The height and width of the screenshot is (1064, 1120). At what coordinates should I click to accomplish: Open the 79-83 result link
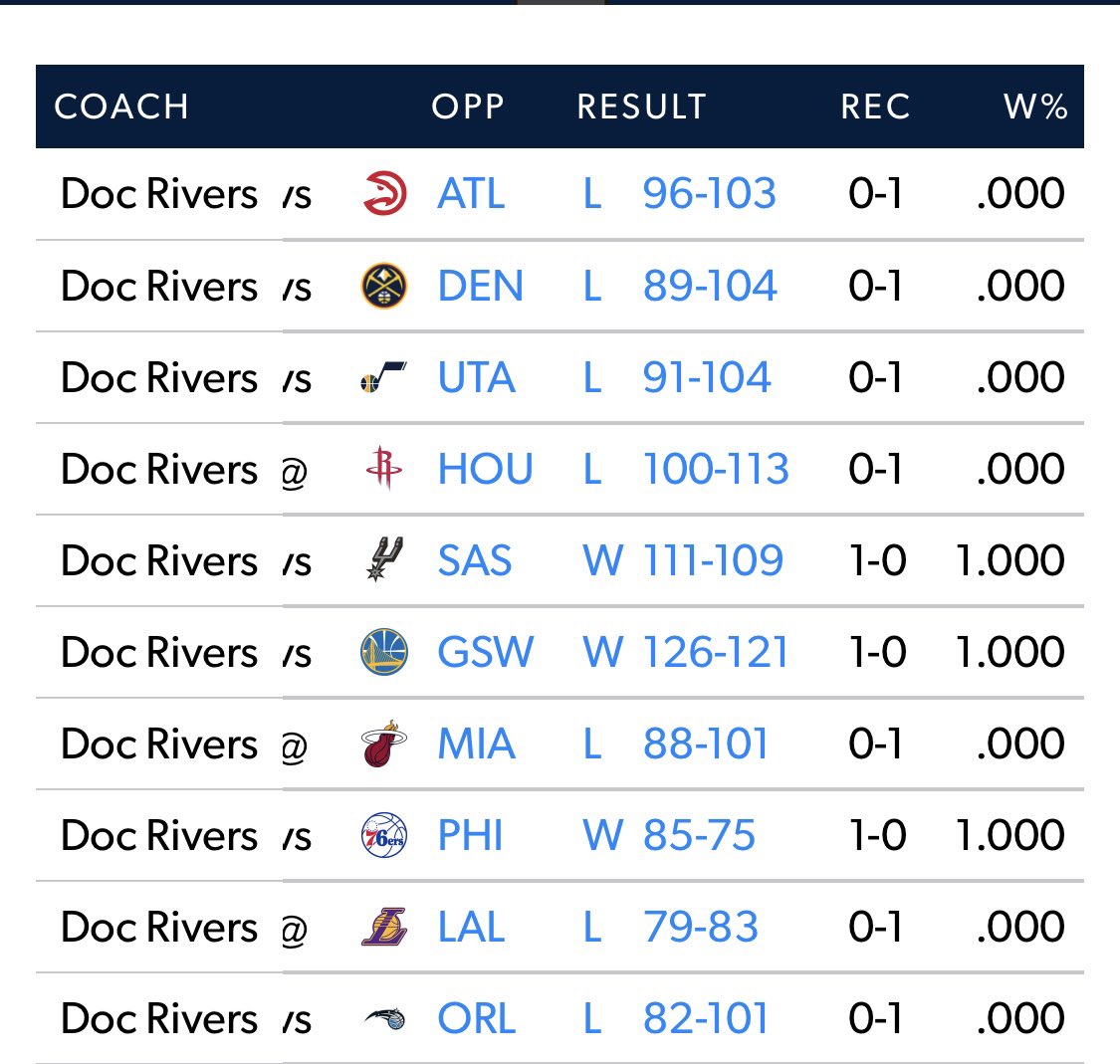pos(701,928)
